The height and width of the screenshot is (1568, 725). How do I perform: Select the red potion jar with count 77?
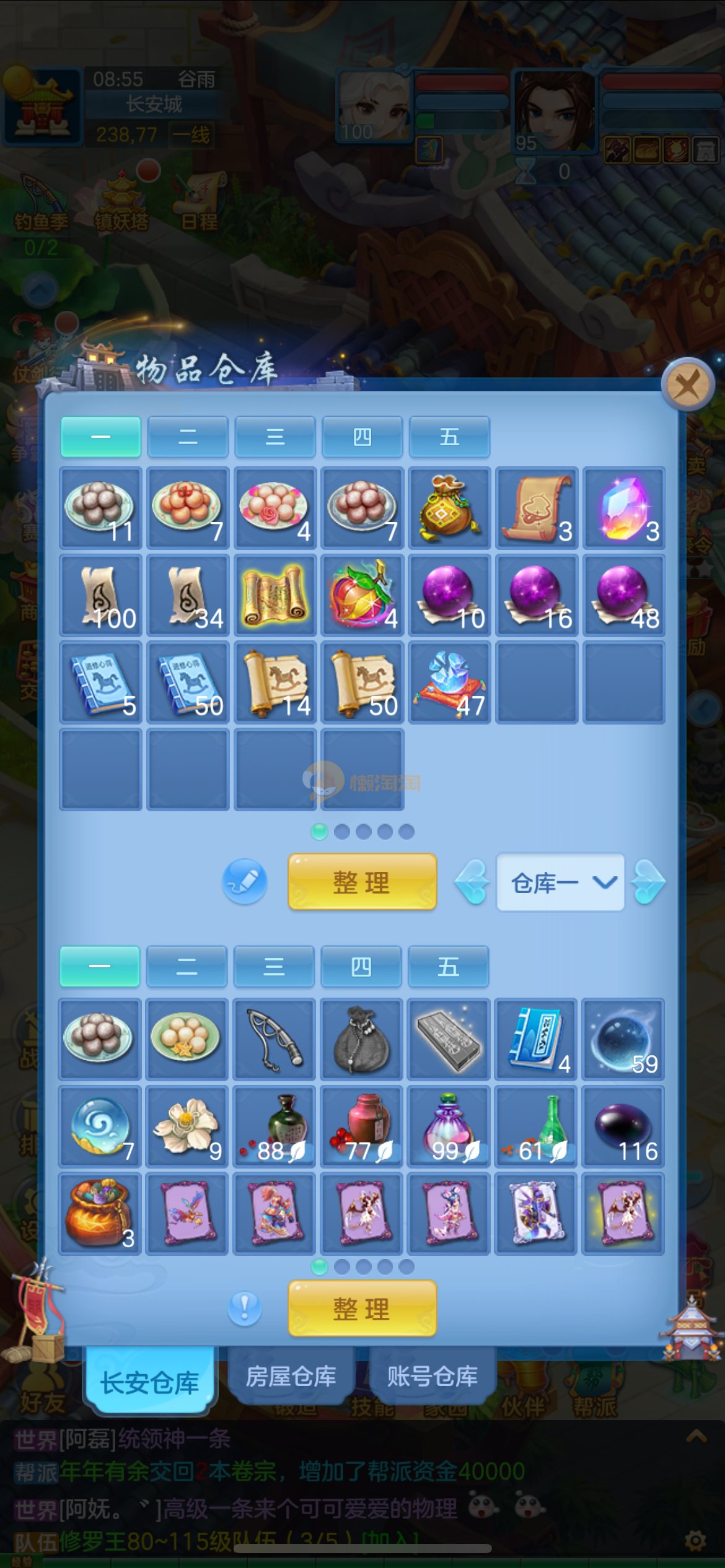[x=362, y=1126]
